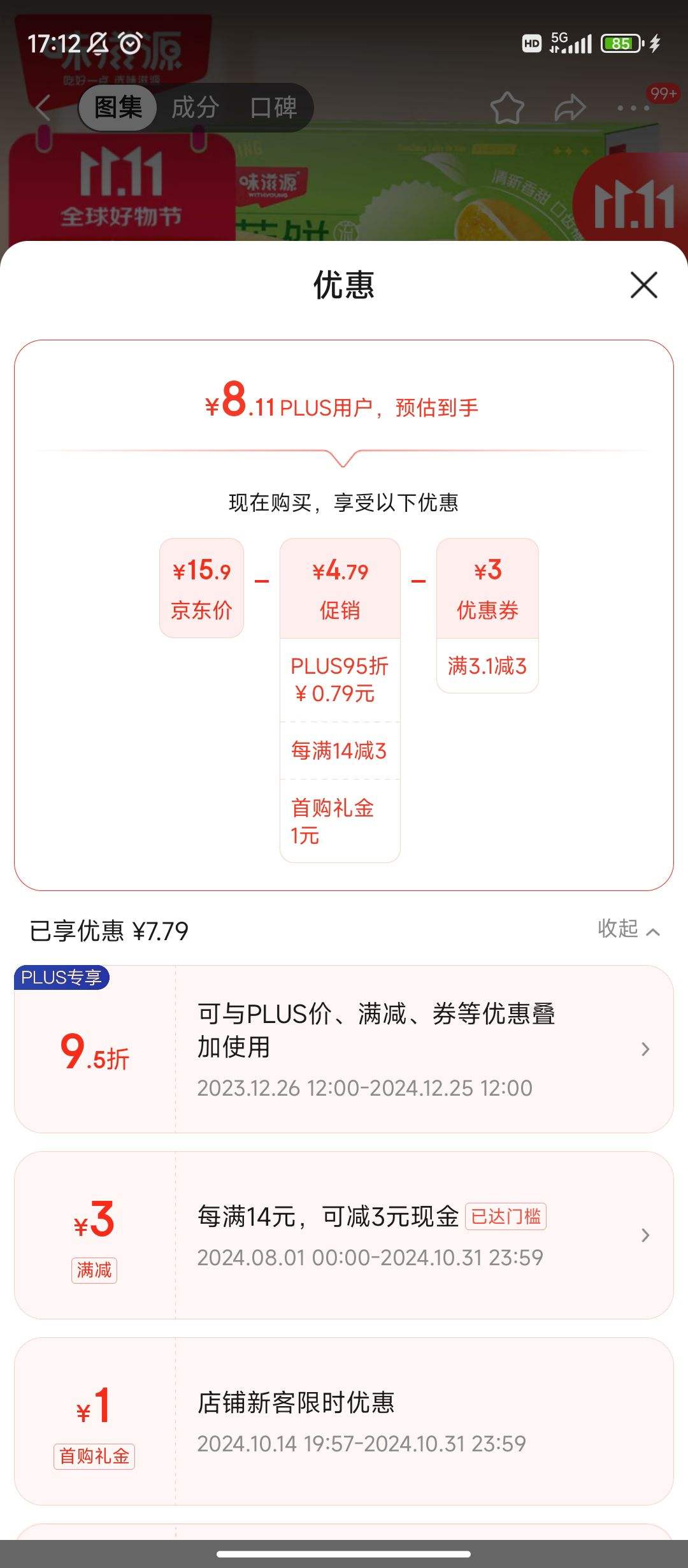Tap the HD icon in the status bar
This screenshot has height=1568, width=688.
coord(531,43)
